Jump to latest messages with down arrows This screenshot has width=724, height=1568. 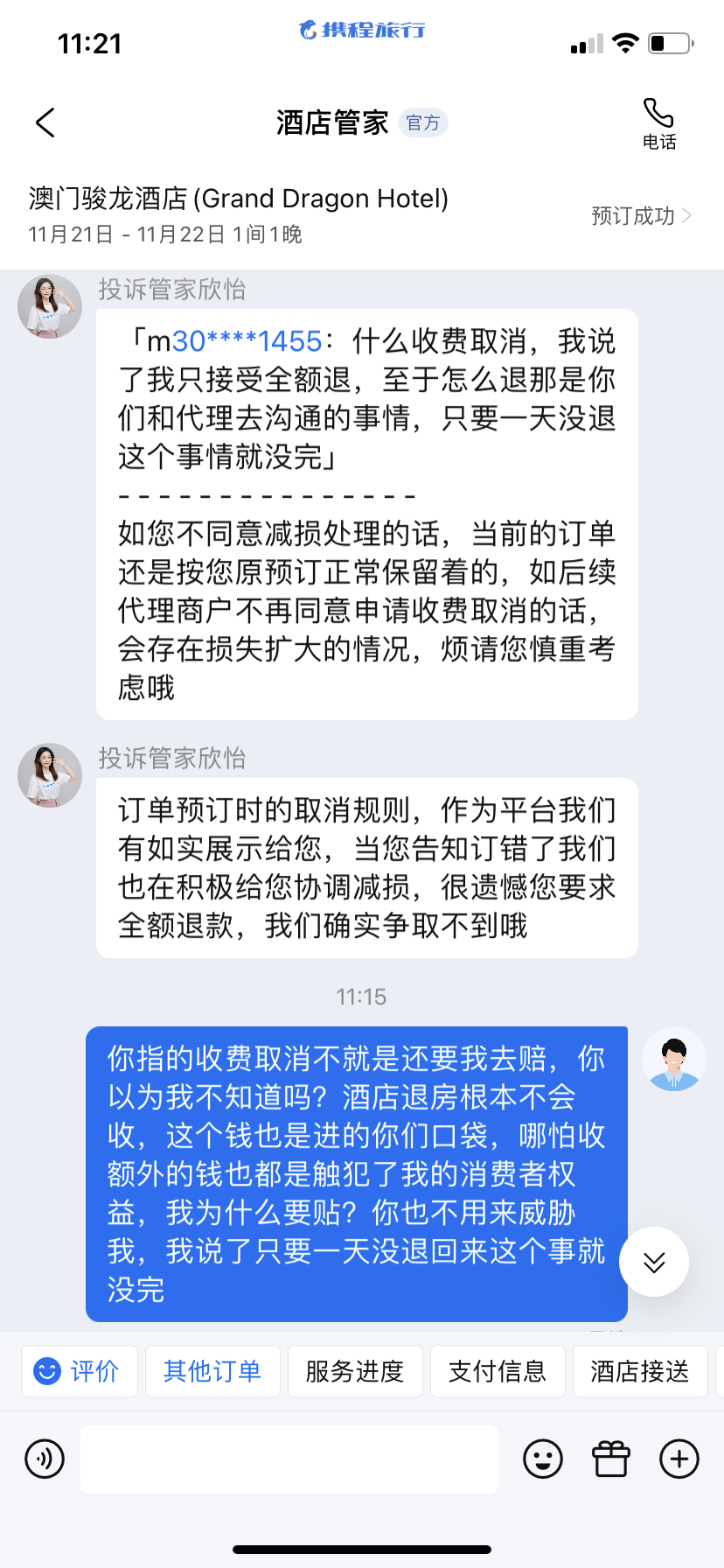(x=654, y=1261)
